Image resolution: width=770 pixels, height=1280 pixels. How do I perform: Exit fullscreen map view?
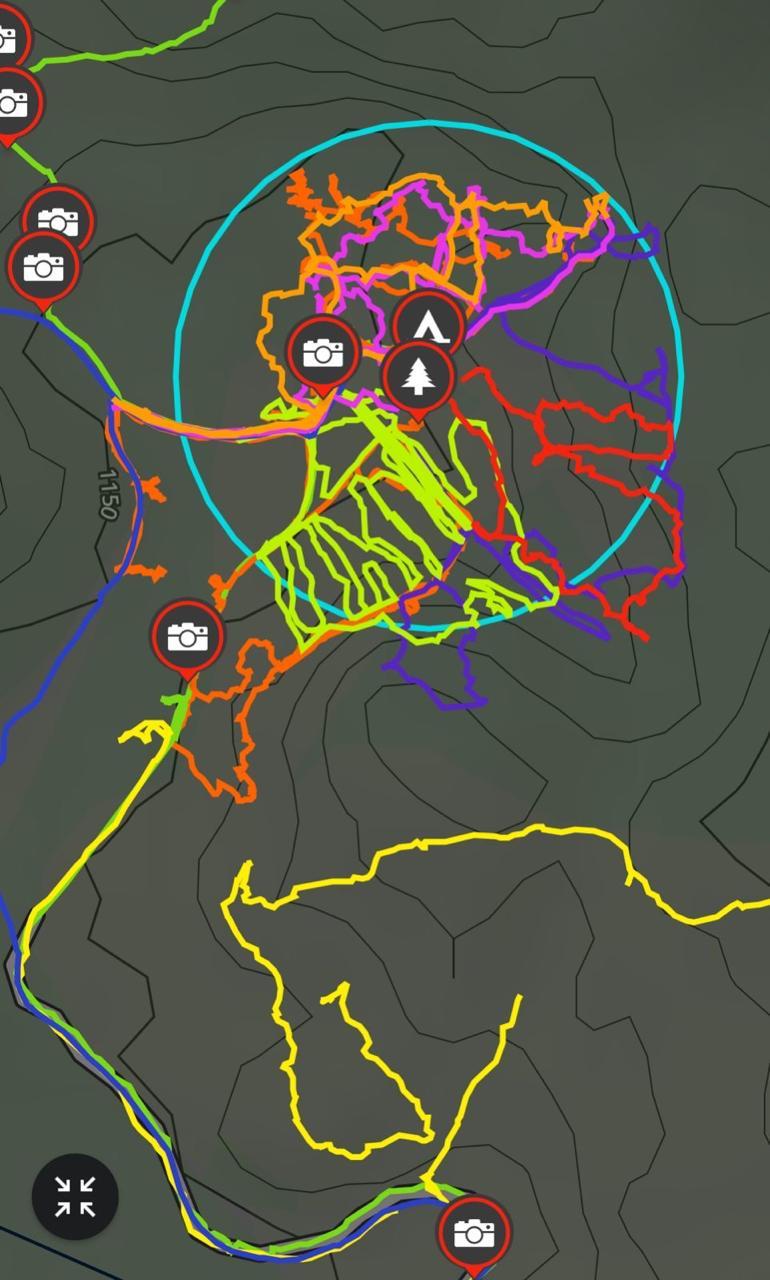[x=75, y=1196]
